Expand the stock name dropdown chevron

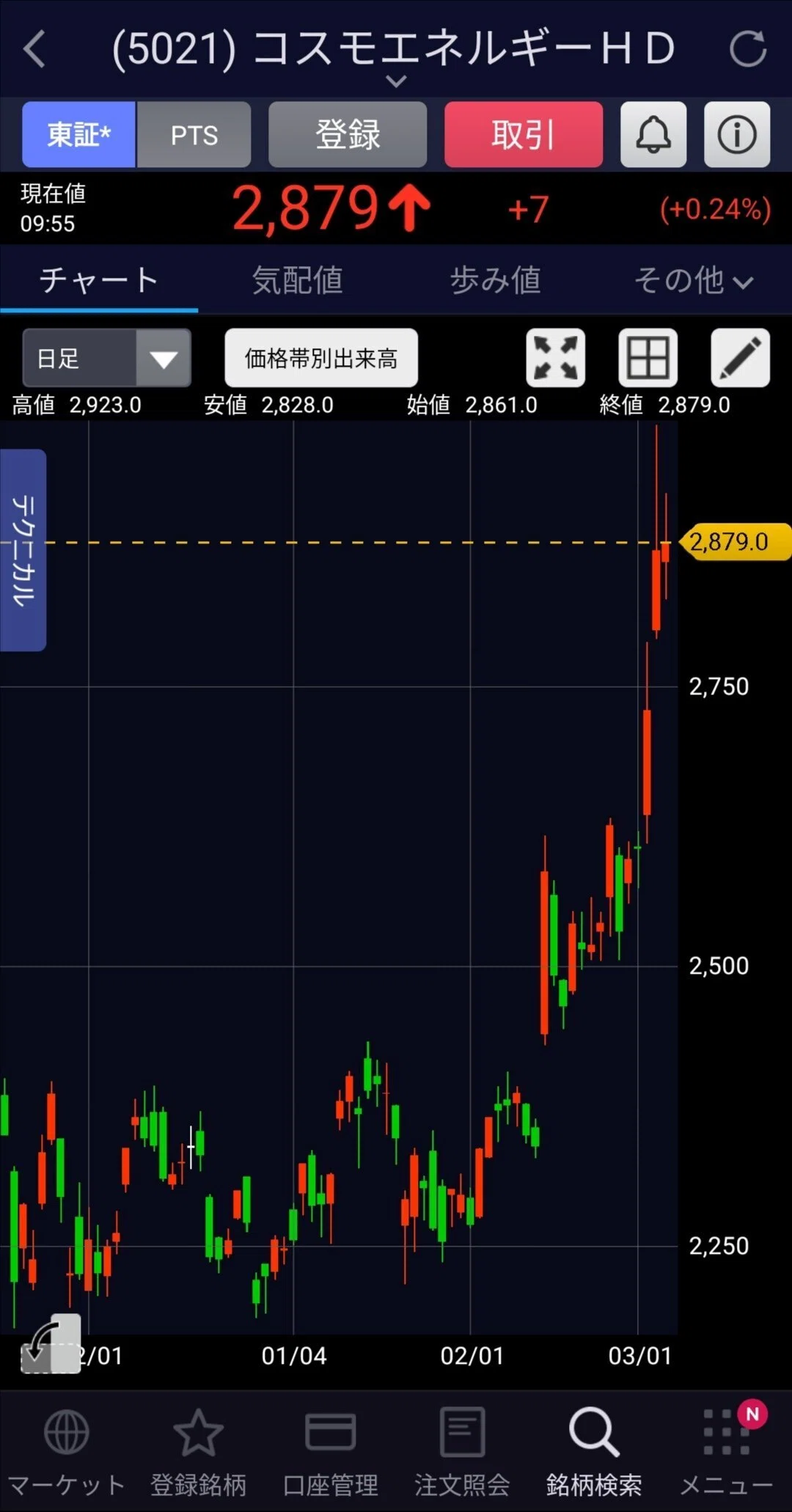[396, 81]
